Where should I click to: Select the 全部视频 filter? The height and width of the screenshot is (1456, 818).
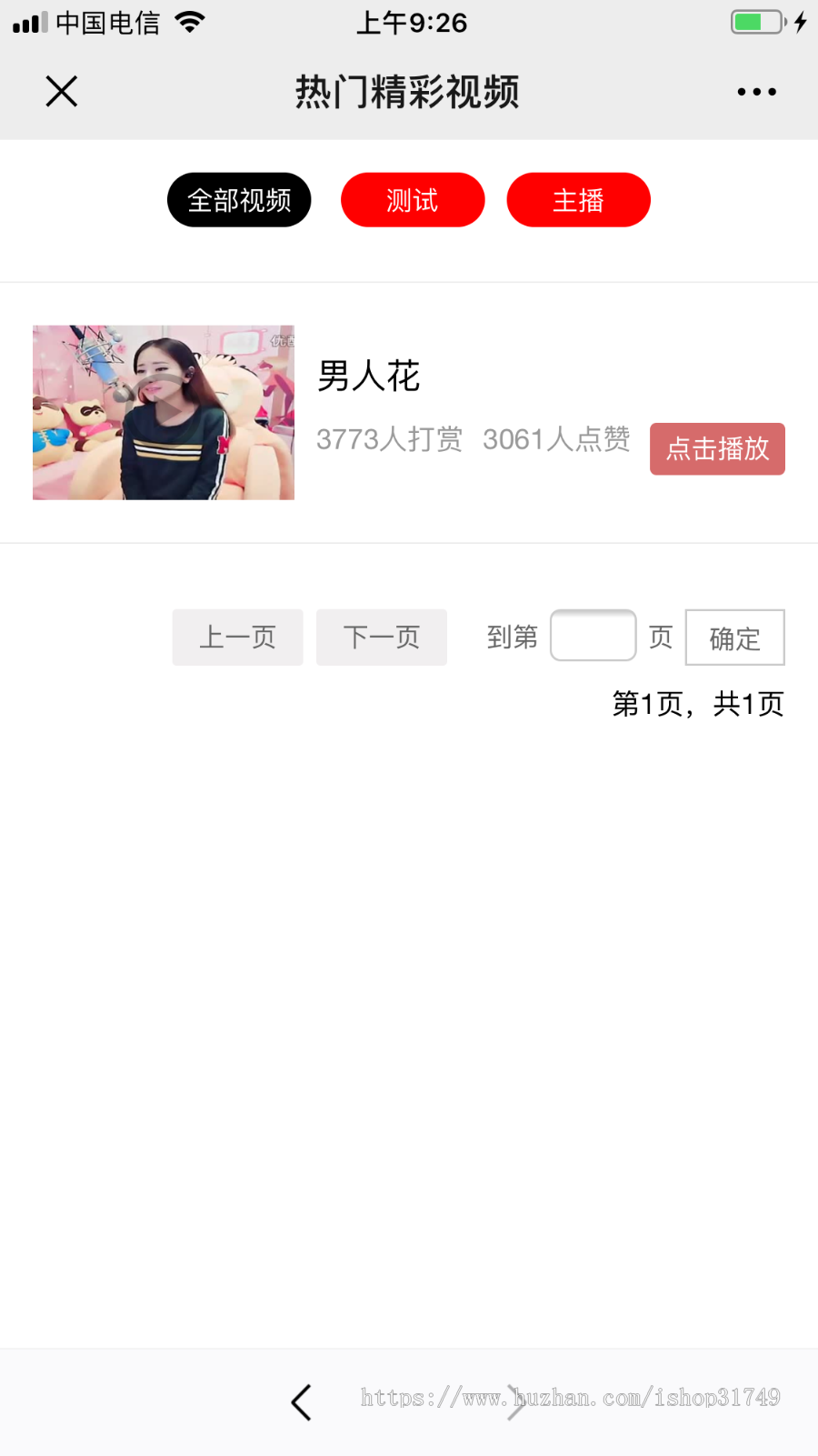point(239,199)
